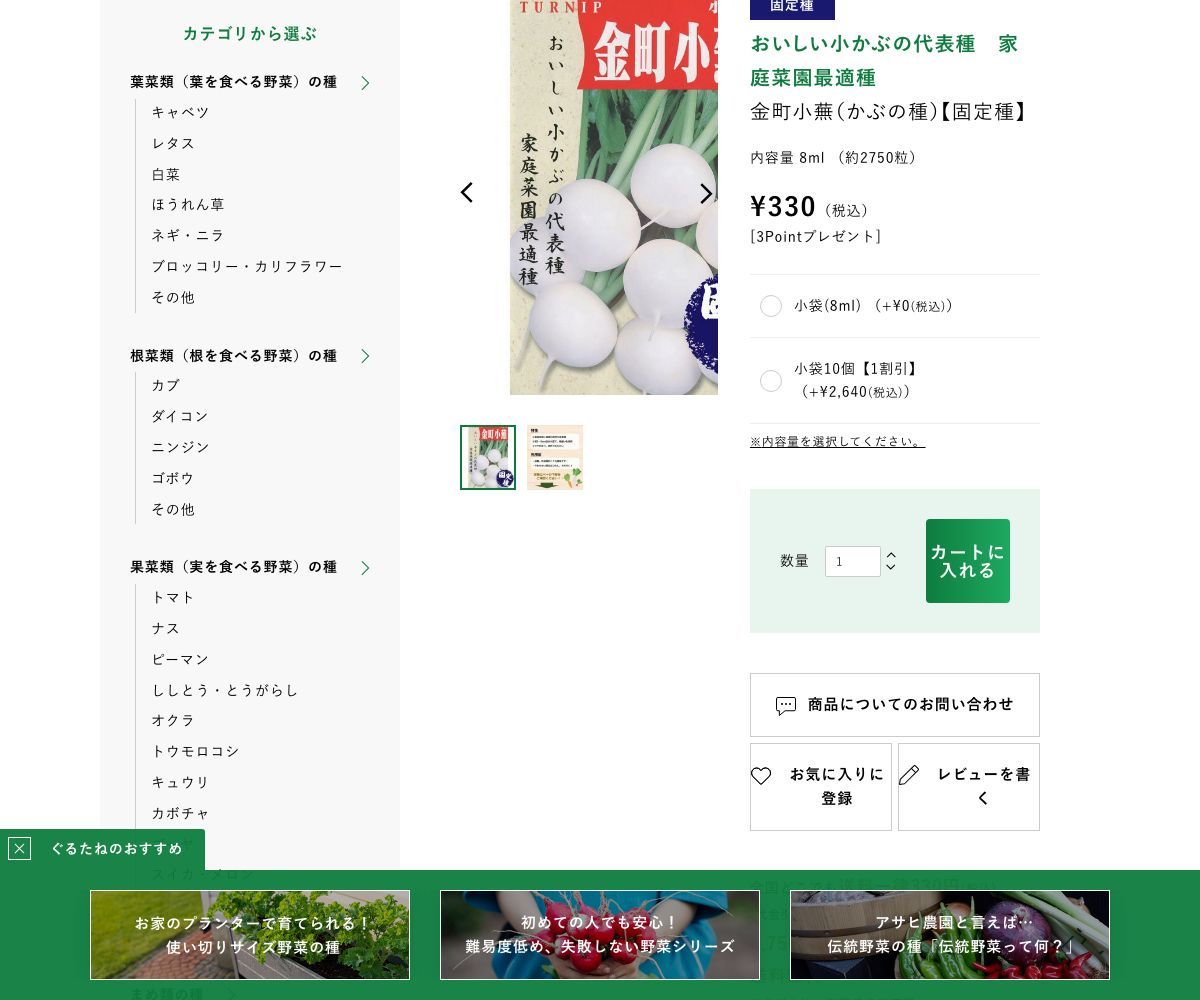Browse the トマト category
Image resolution: width=1200 pixels, height=1000 pixels.
tap(173, 597)
